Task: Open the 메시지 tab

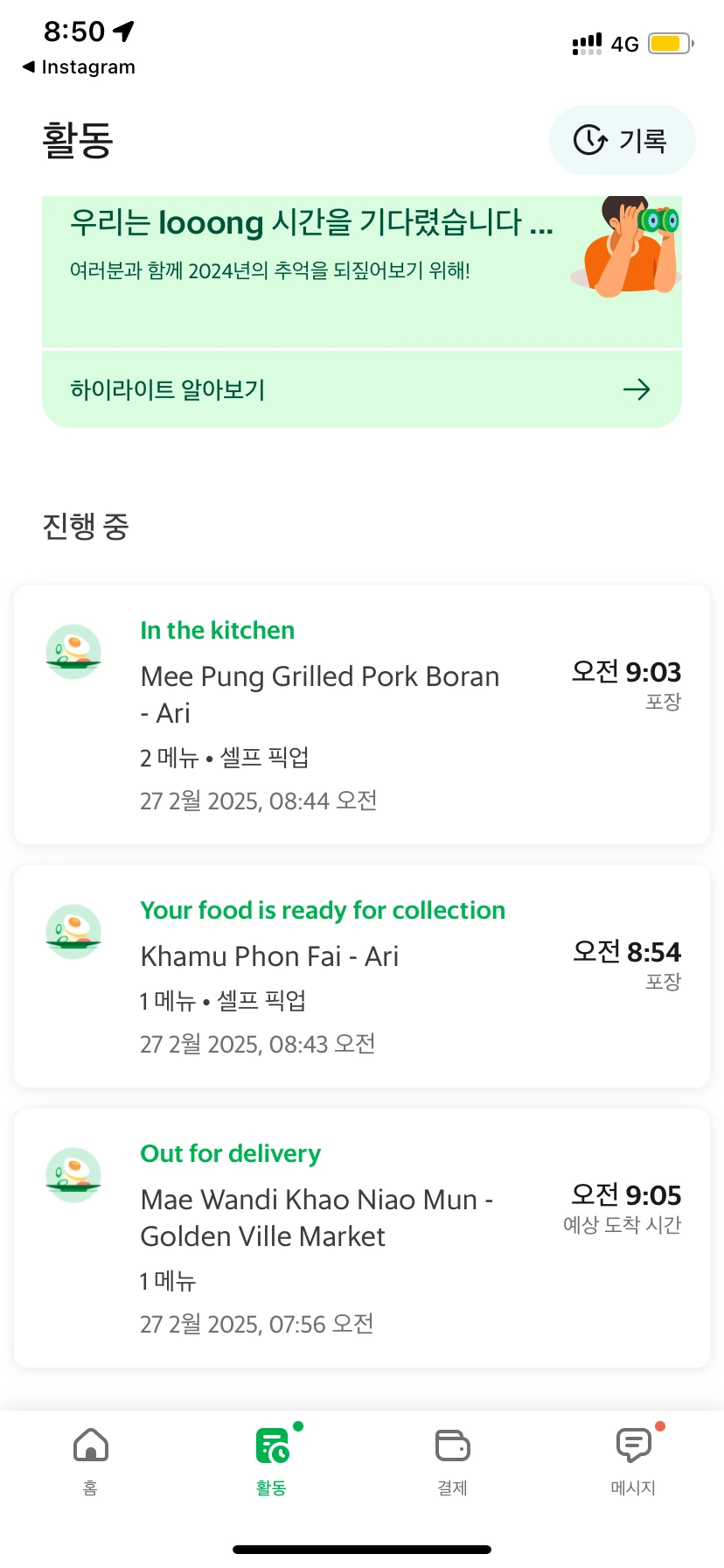Action: 633,1458
